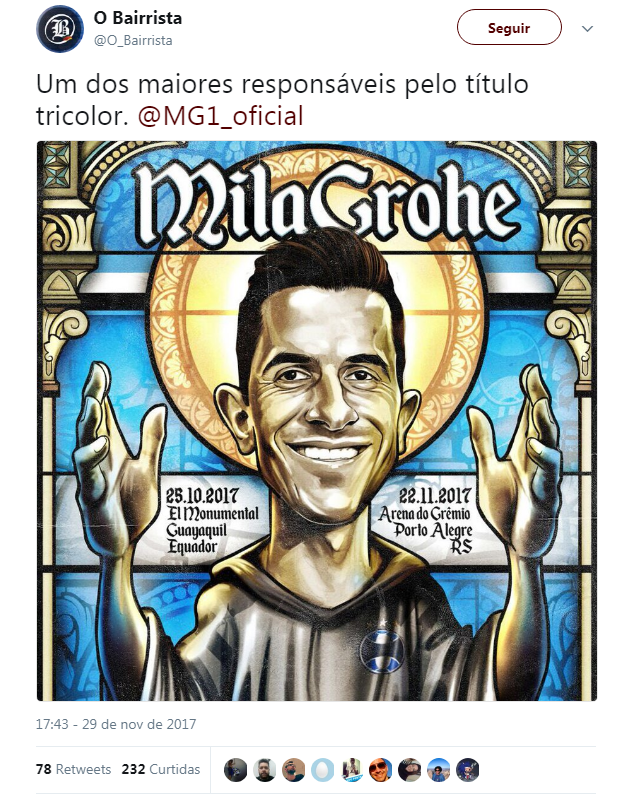Open first liker avatar in the row

pyautogui.click(x=236, y=769)
